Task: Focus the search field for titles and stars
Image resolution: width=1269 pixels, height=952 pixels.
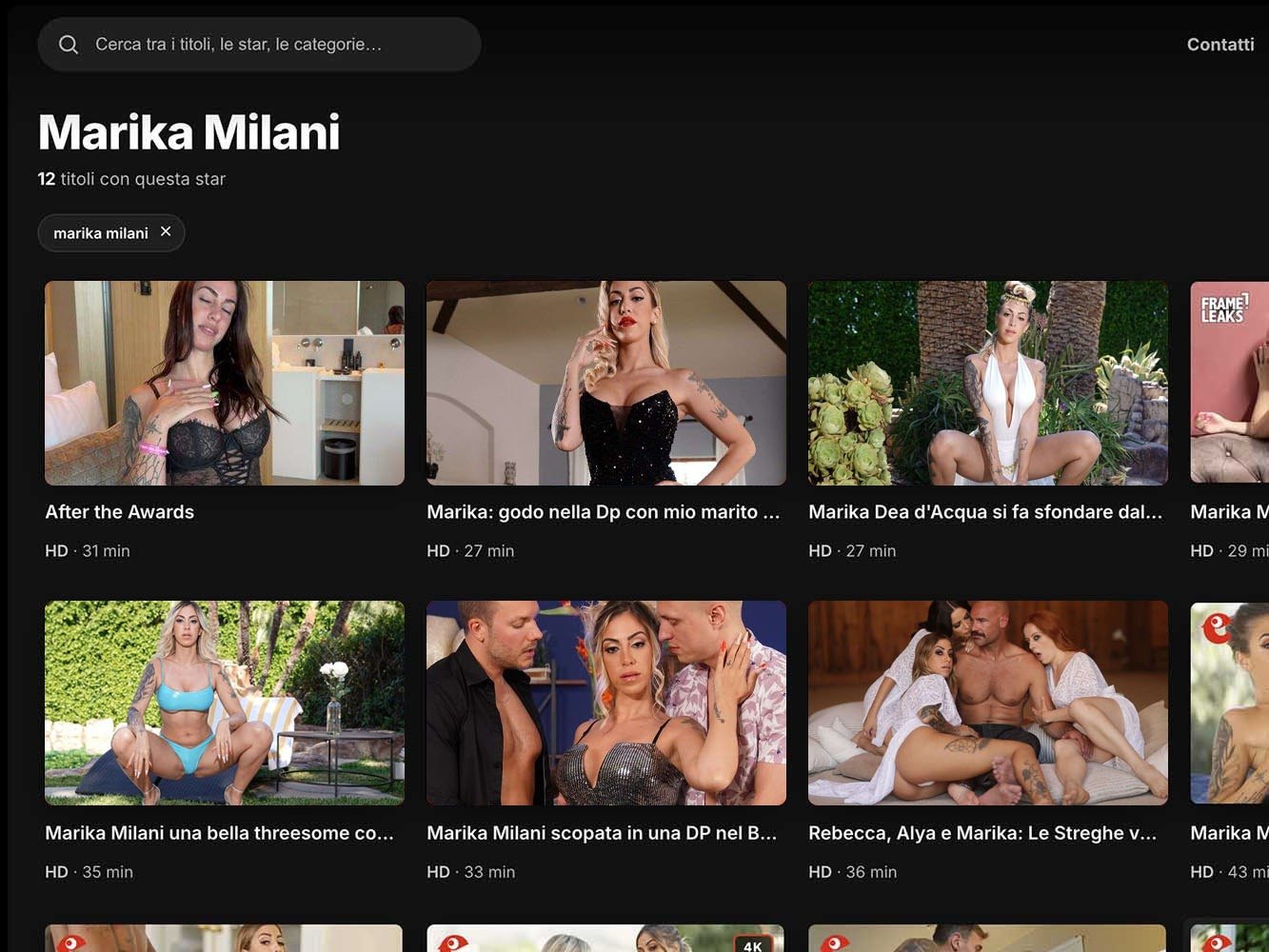Action: [x=259, y=45]
